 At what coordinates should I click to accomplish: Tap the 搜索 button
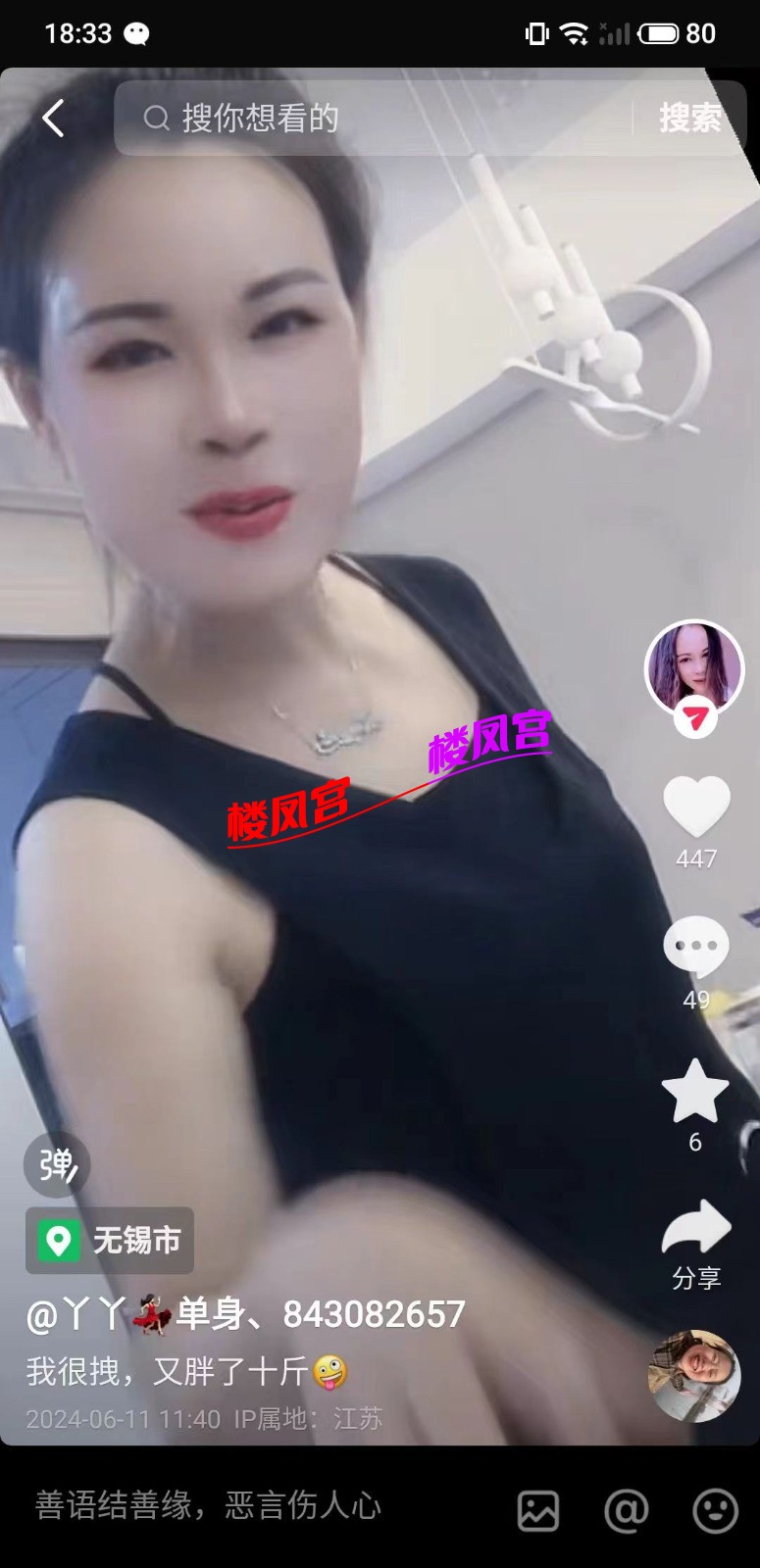coord(689,119)
